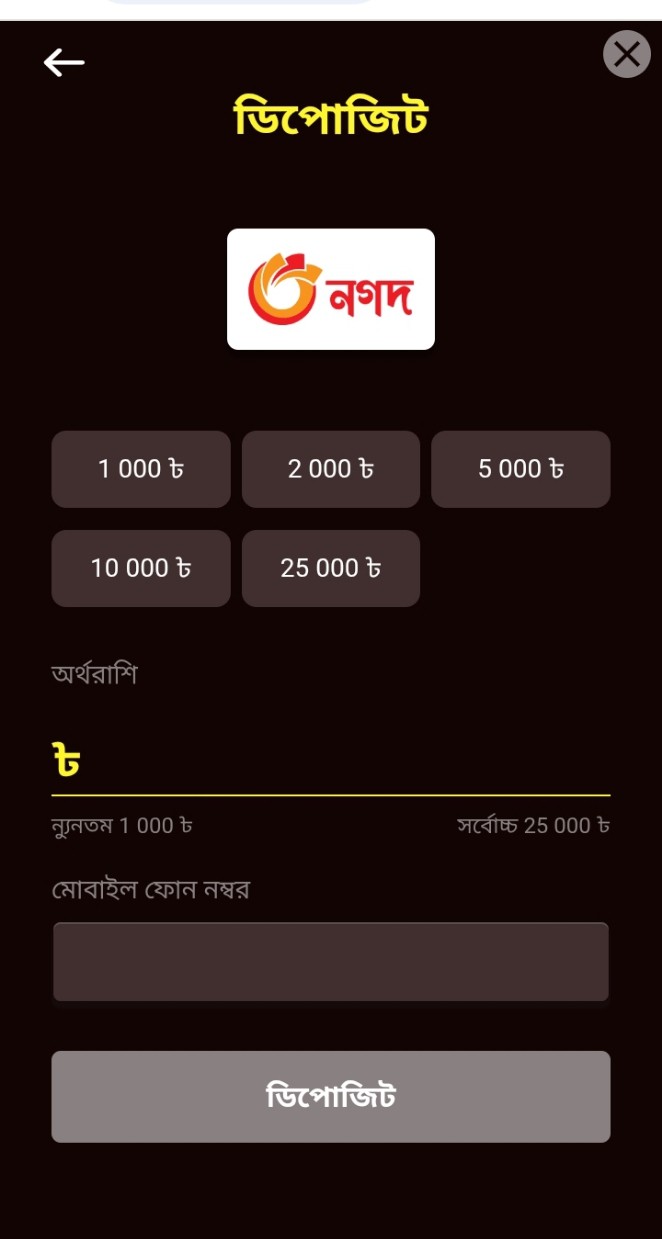Select the 10 000 ৳ amount option
This screenshot has height=1239, width=662.
tap(141, 568)
